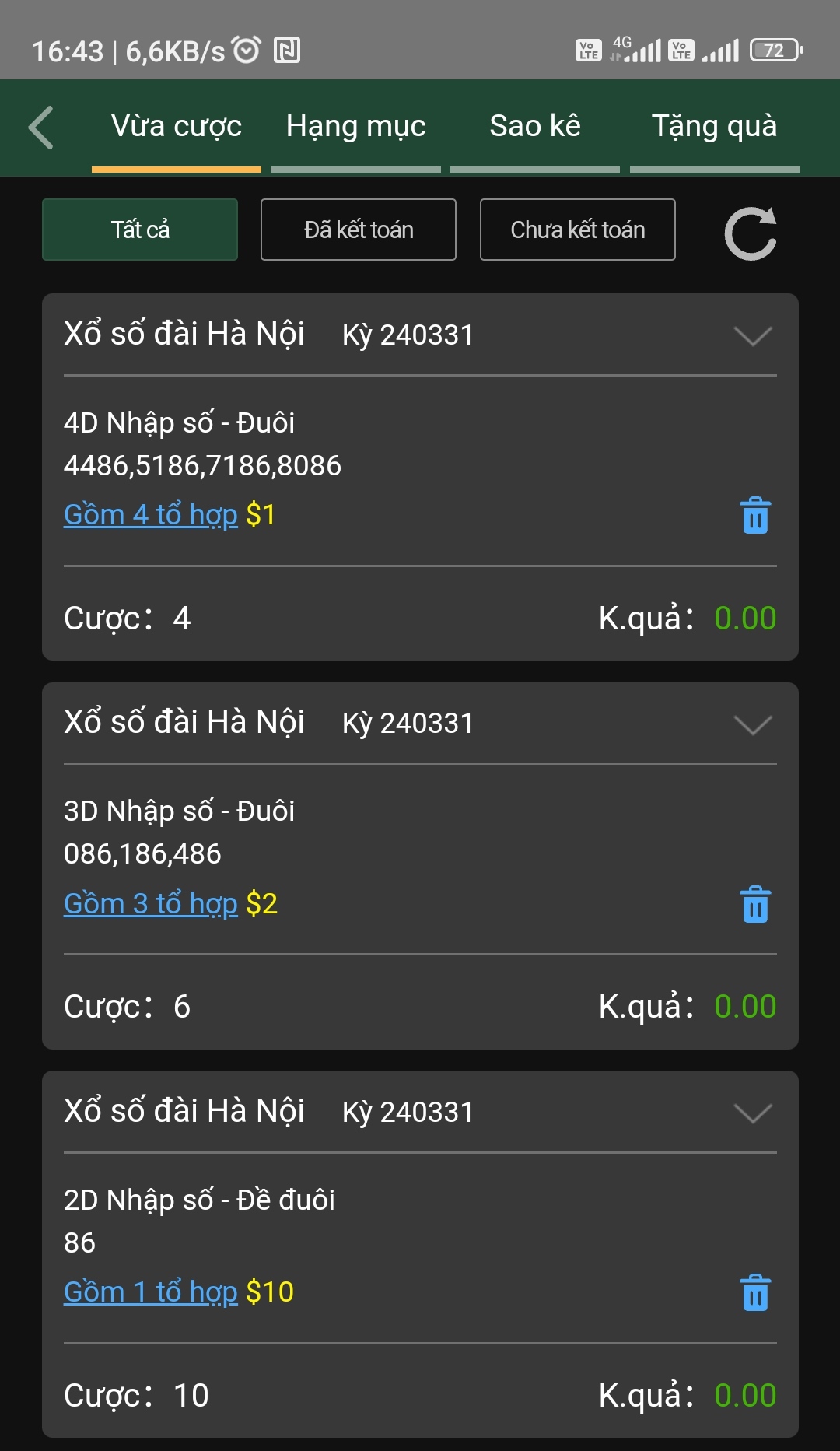Expand the 2D Nhập số bet card
The width and height of the screenshot is (840, 1451).
pyautogui.click(x=753, y=1113)
